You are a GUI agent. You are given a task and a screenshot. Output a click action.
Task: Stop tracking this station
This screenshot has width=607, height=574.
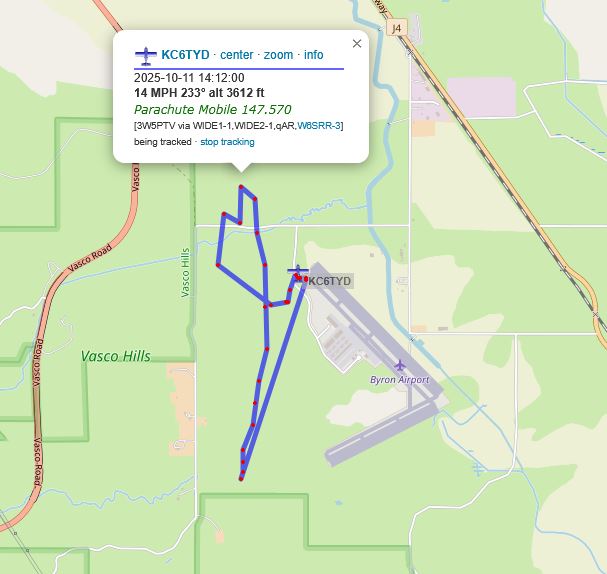coord(227,142)
